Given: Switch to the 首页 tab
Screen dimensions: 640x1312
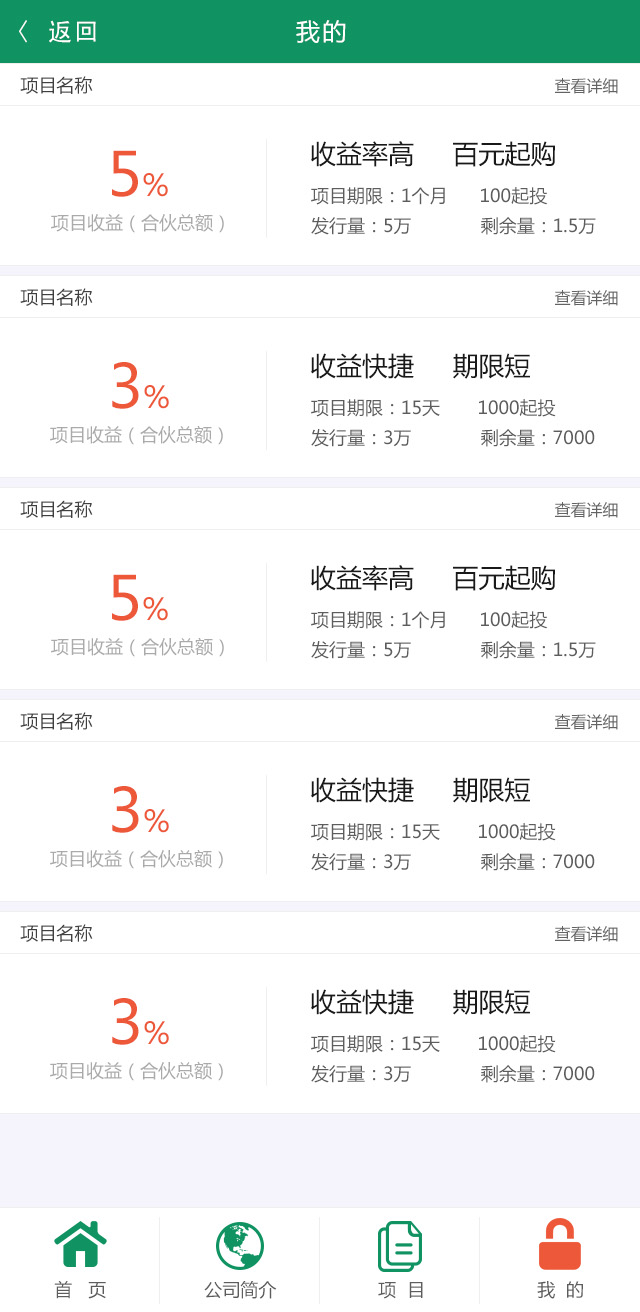Looking at the screenshot, I should coord(80,1259).
